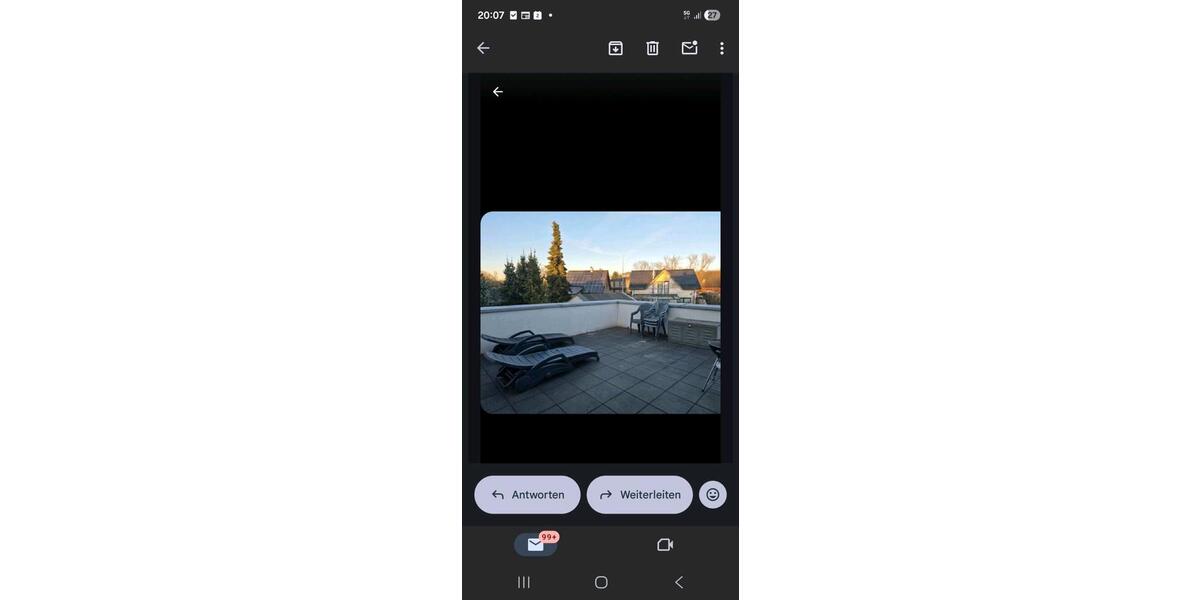Mark the email as unread

click(689, 48)
